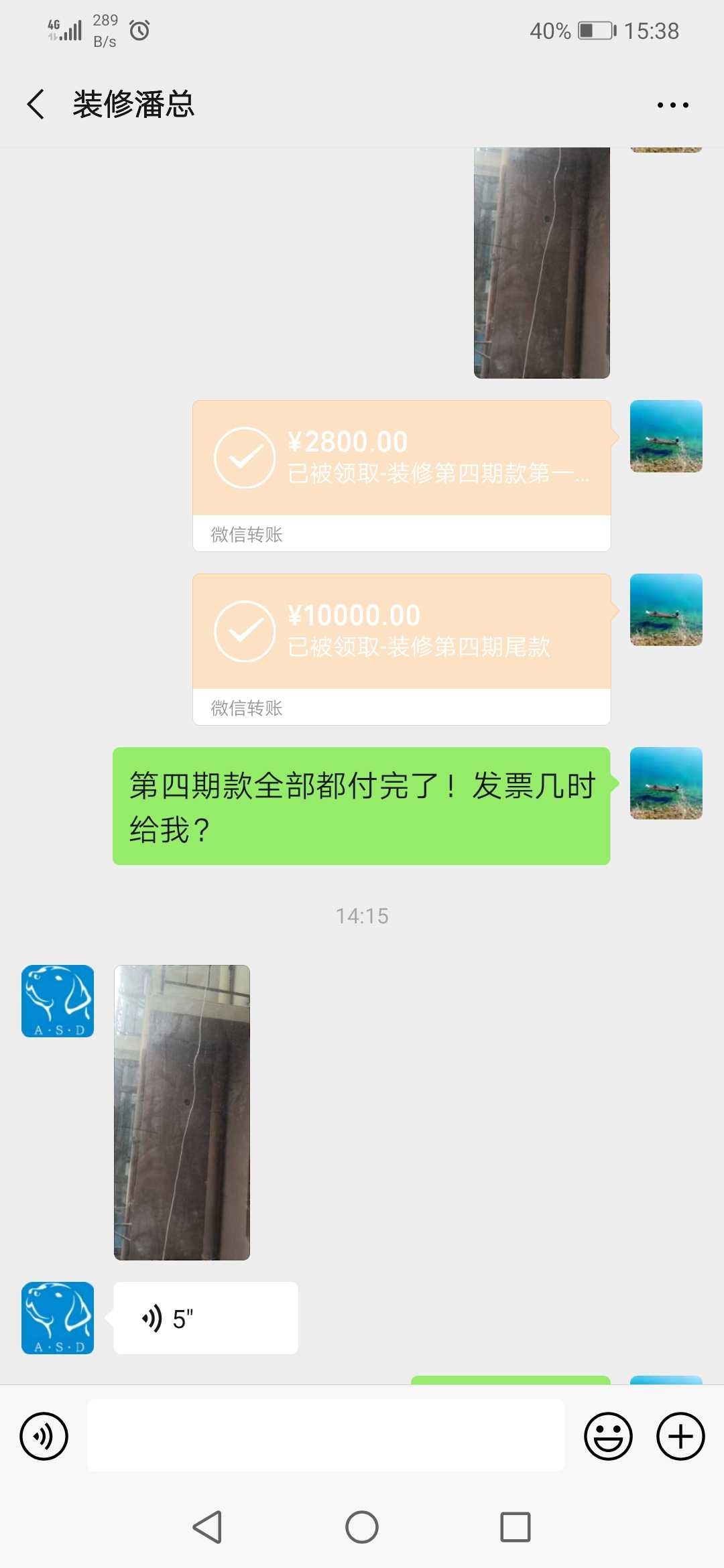724x1568 pixels.
Task: Open the ¥10000.00 transfer card
Action: pyautogui.click(x=401, y=632)
